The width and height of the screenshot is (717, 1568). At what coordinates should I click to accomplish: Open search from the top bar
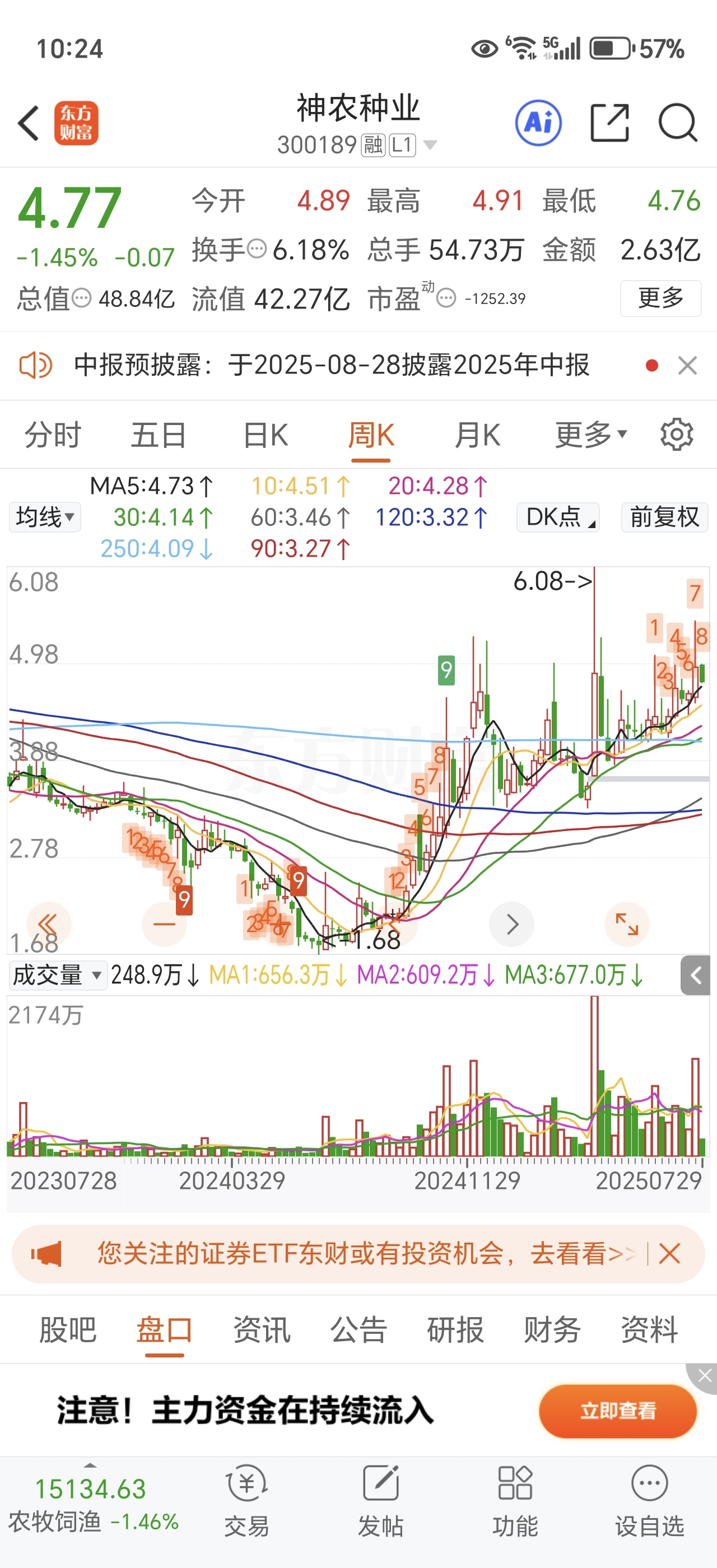(677, 123)
